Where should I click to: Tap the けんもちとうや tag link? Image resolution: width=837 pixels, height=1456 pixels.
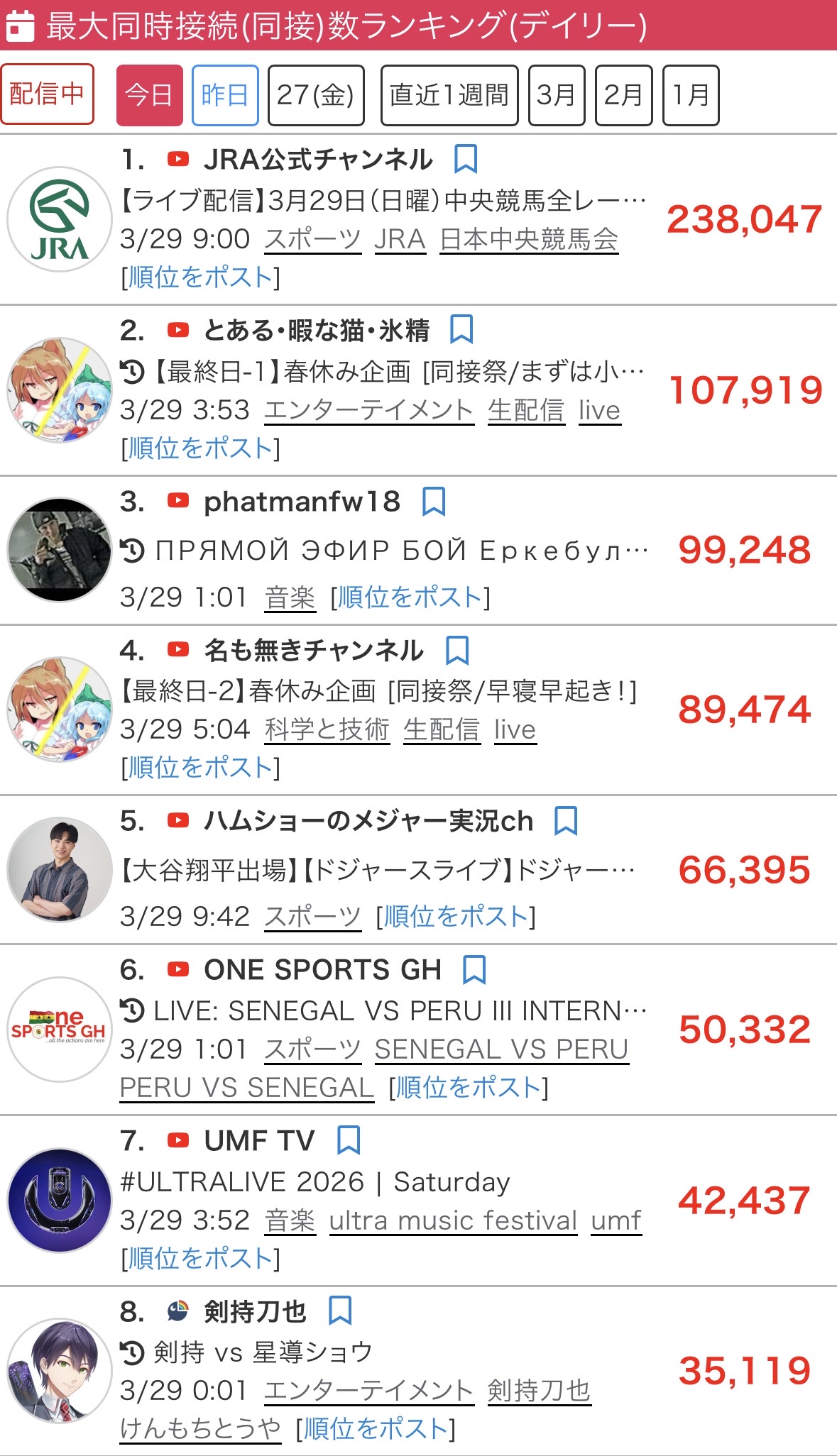pos(200,1428)
